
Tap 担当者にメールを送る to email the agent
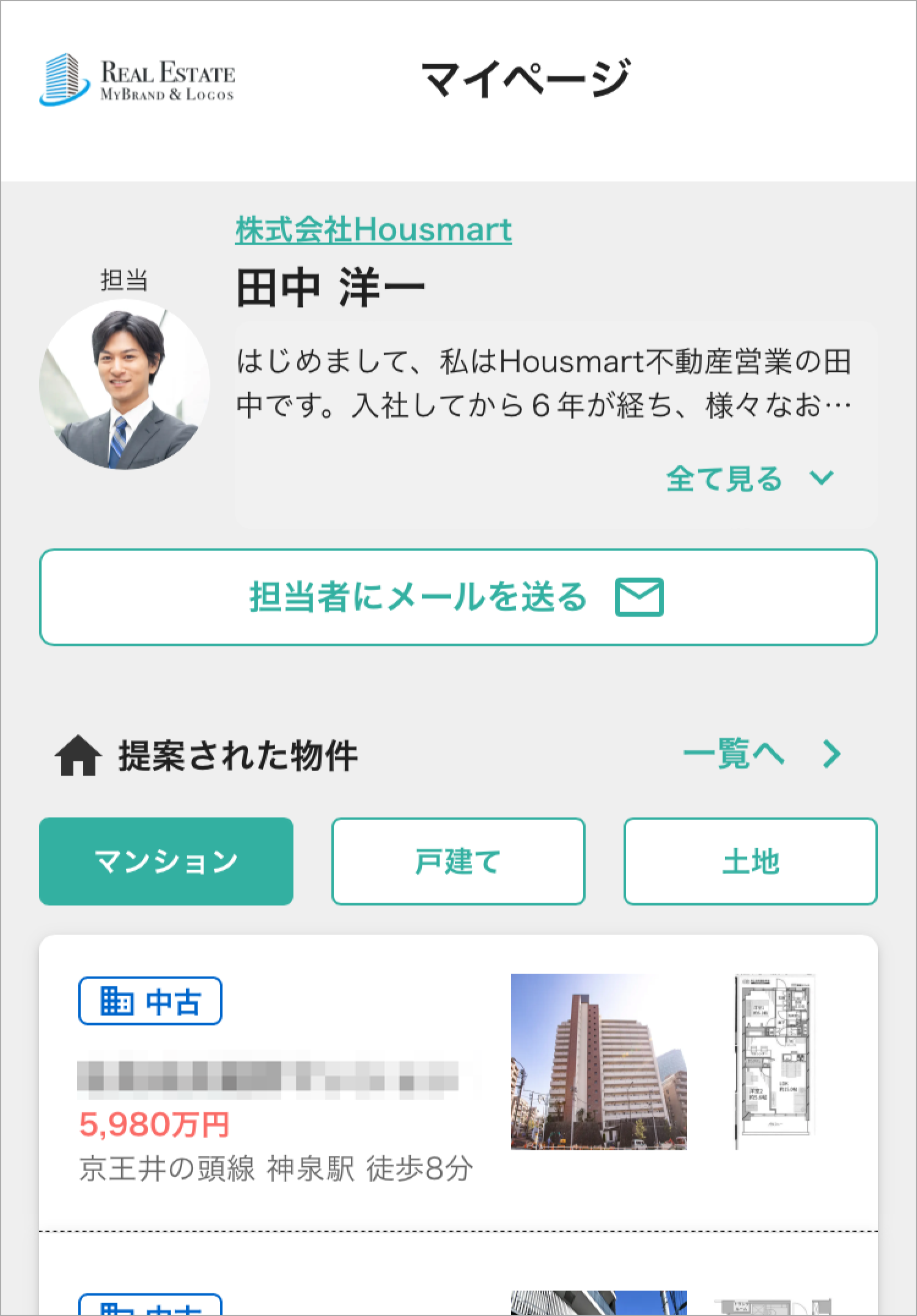(x=458, y=597)
